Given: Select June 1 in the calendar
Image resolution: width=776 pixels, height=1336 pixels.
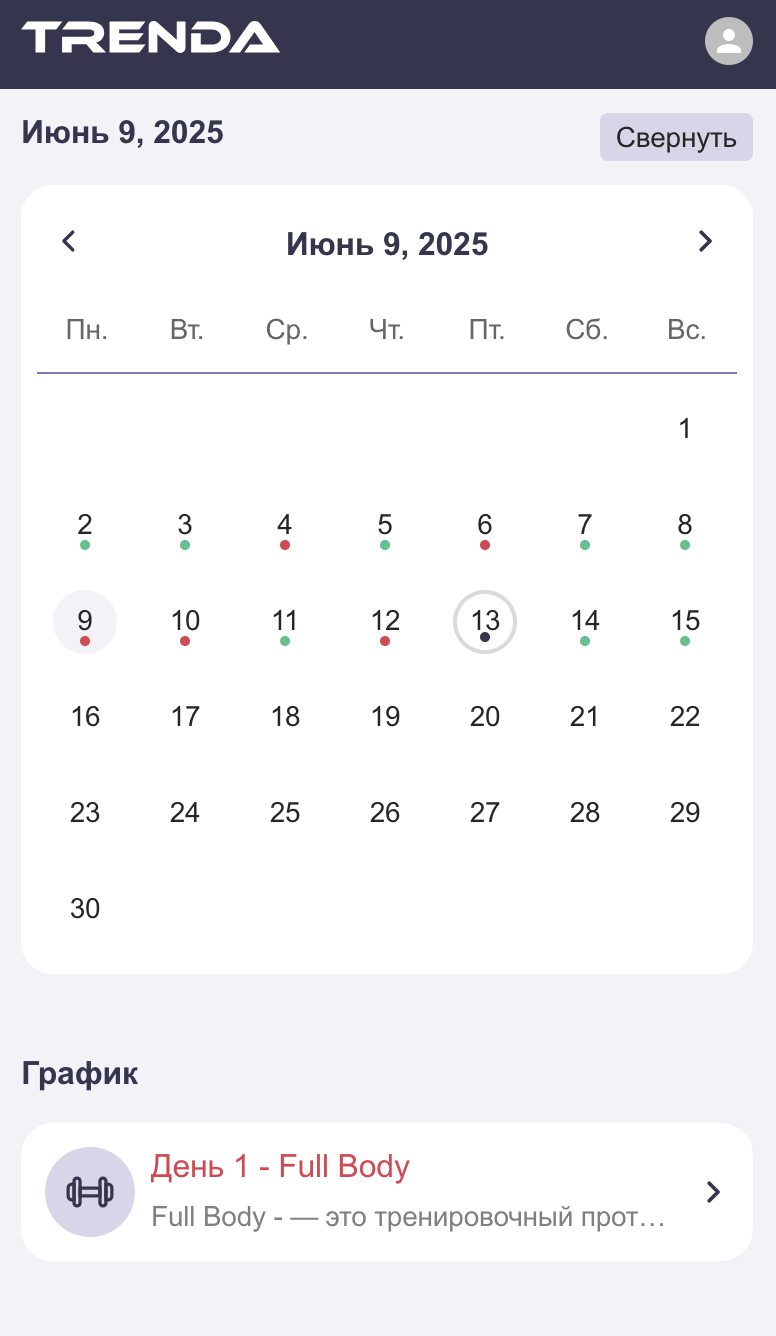Looking at the screenshot, I should click(685, 429).
